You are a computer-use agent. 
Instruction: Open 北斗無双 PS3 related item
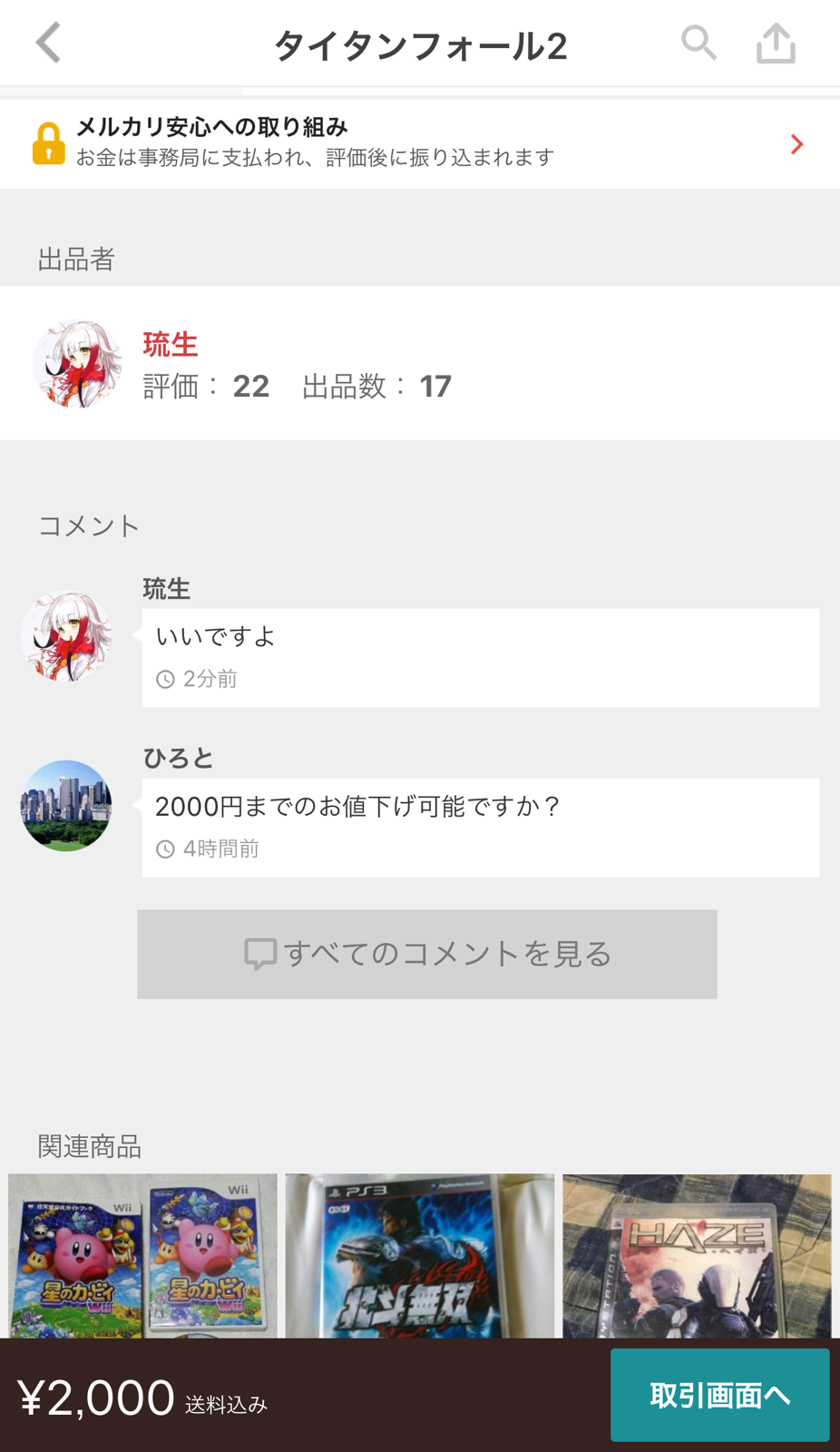tap(419, 1255)
